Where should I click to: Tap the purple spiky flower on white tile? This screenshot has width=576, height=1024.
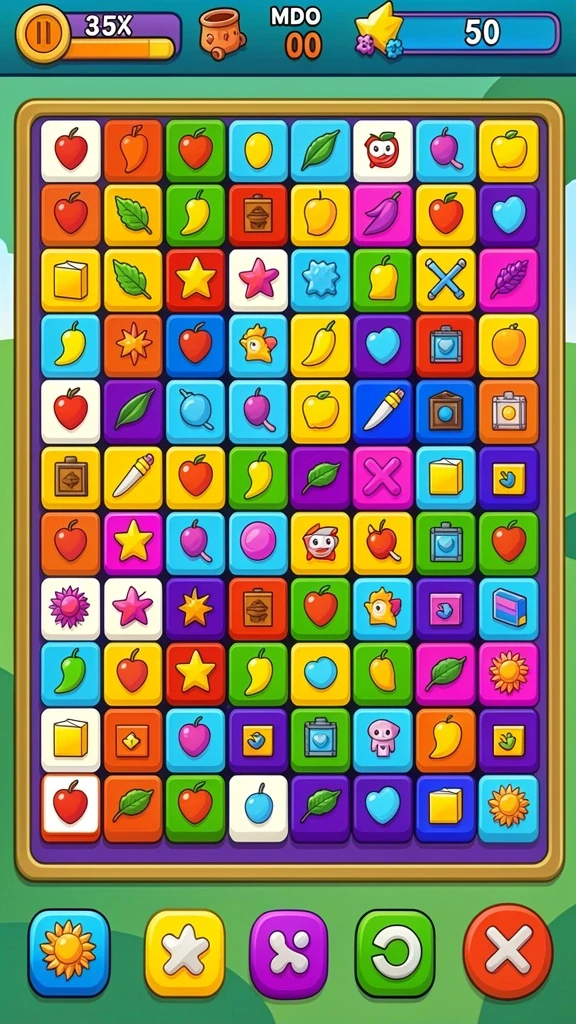71,609
